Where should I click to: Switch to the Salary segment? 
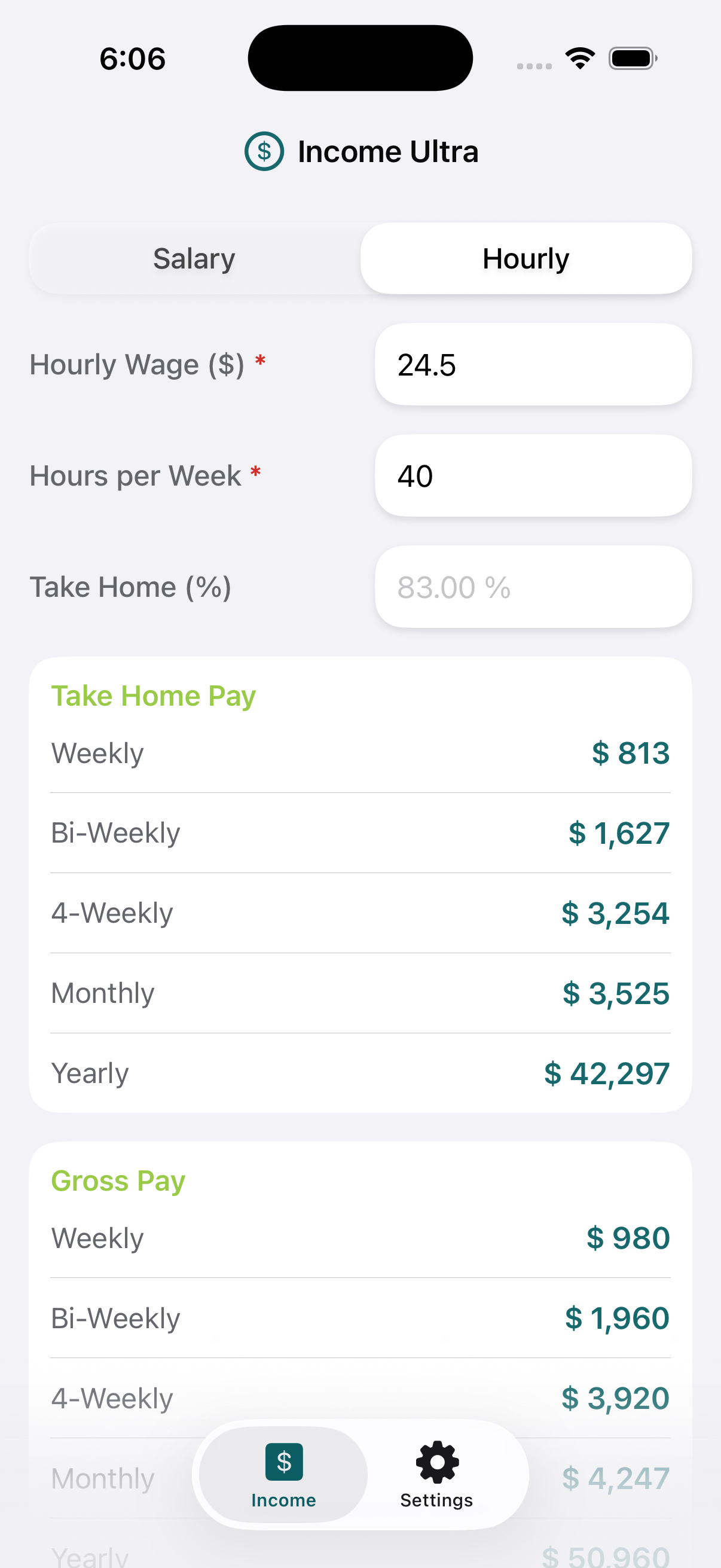coord(194,259)
